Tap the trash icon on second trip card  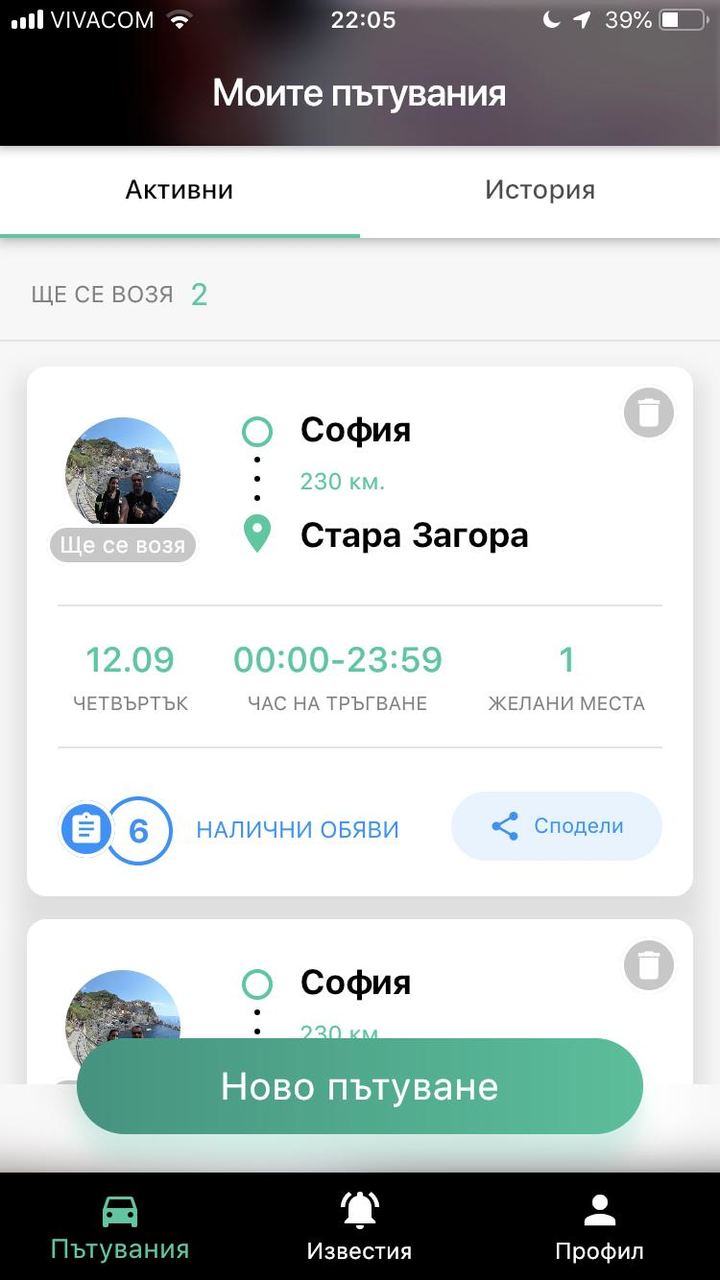[x=648, y=964]
